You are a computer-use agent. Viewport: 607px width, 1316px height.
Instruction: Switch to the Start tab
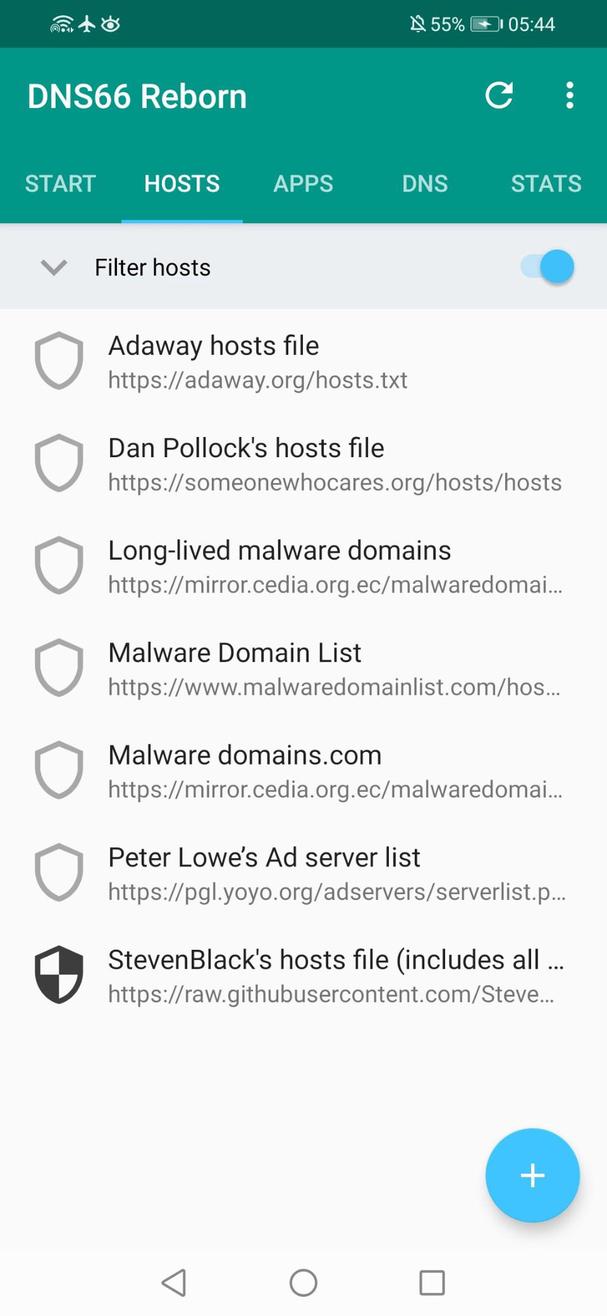point(60,184)
